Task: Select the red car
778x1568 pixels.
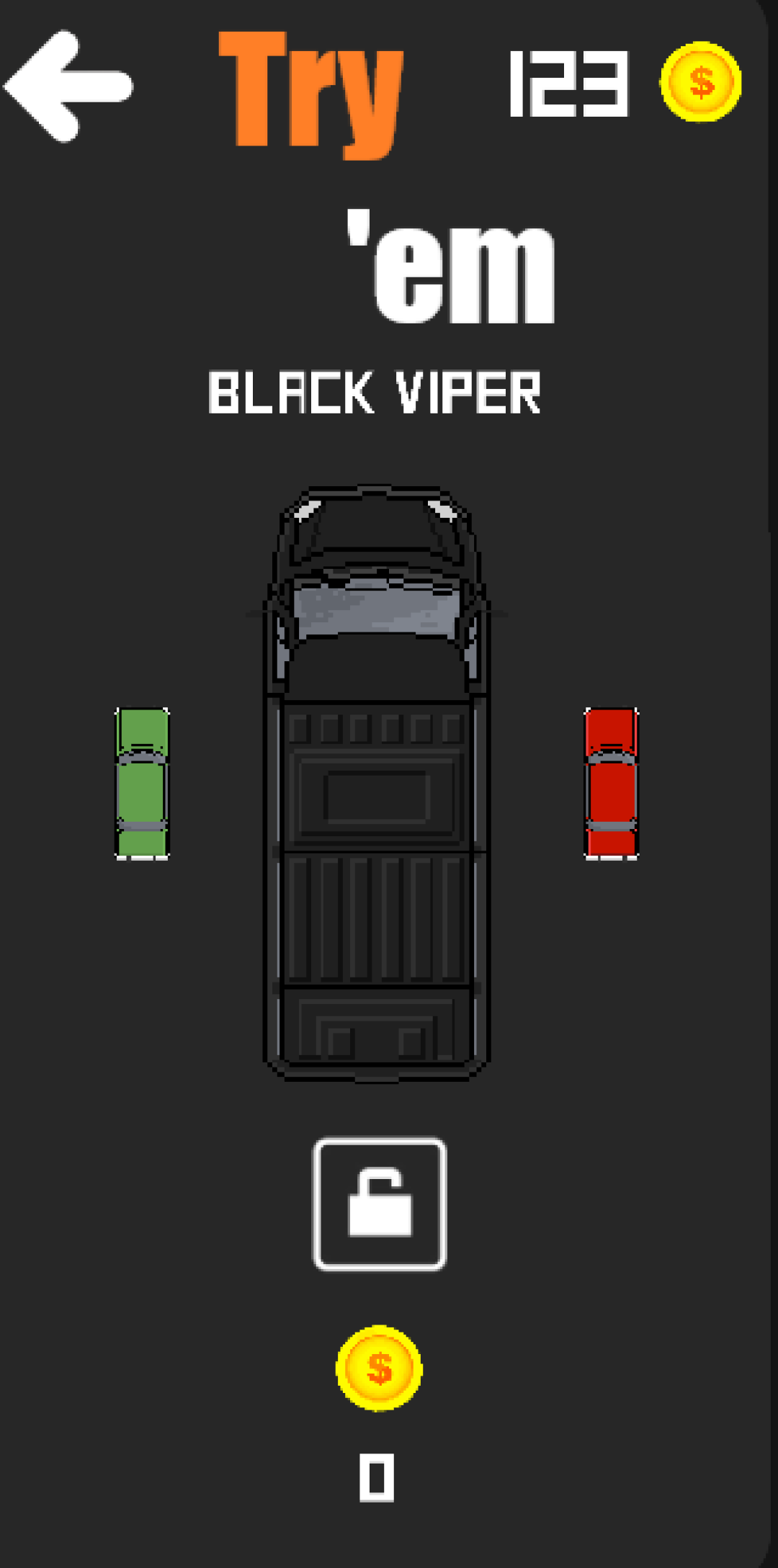Action: point(612,784)
